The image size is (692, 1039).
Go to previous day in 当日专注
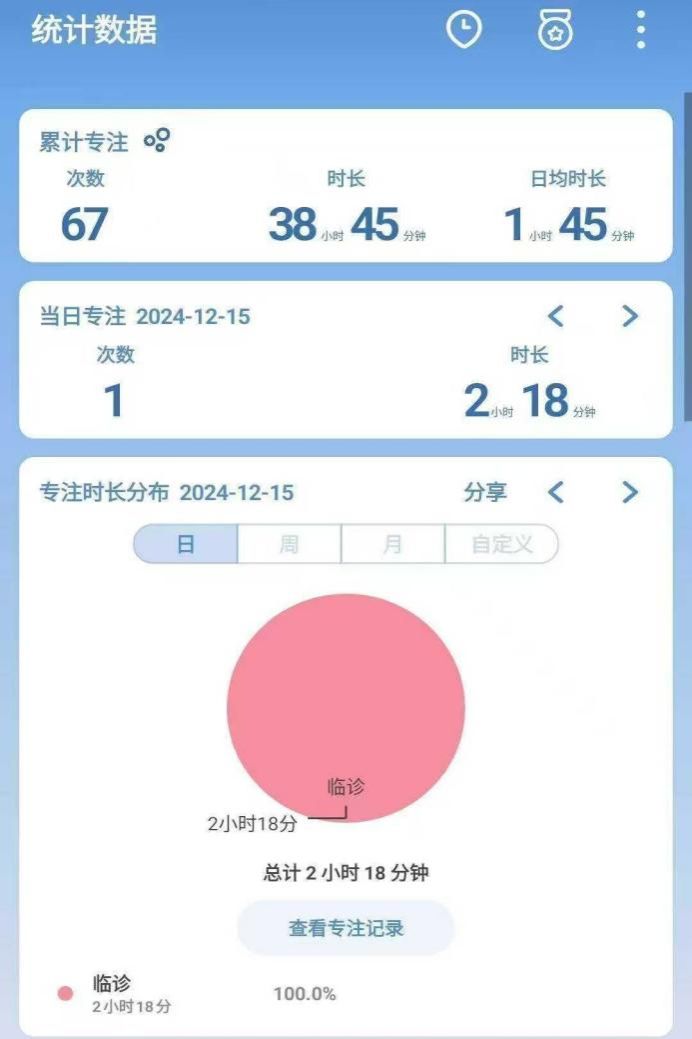[556, 317]
